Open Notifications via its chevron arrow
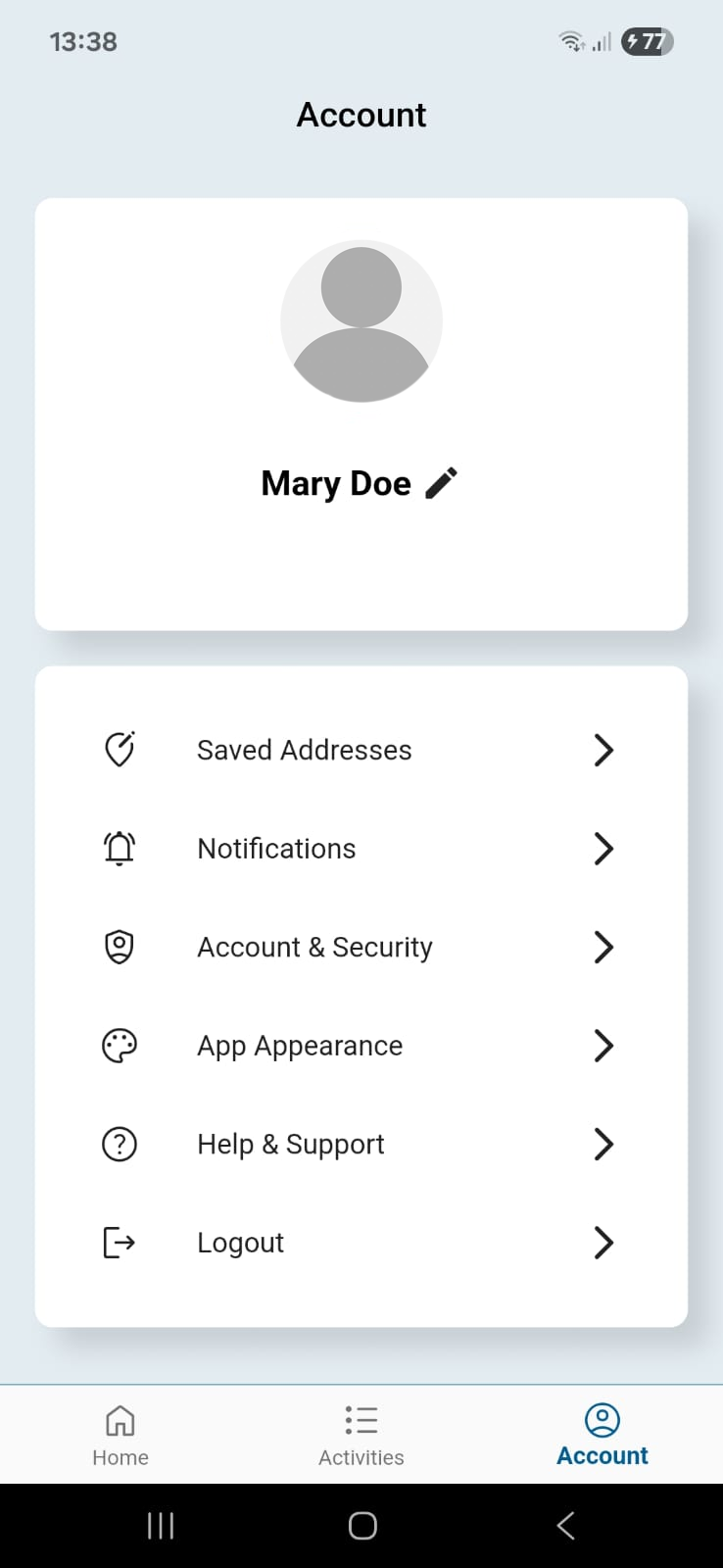723x1568 pixels. 603,849
